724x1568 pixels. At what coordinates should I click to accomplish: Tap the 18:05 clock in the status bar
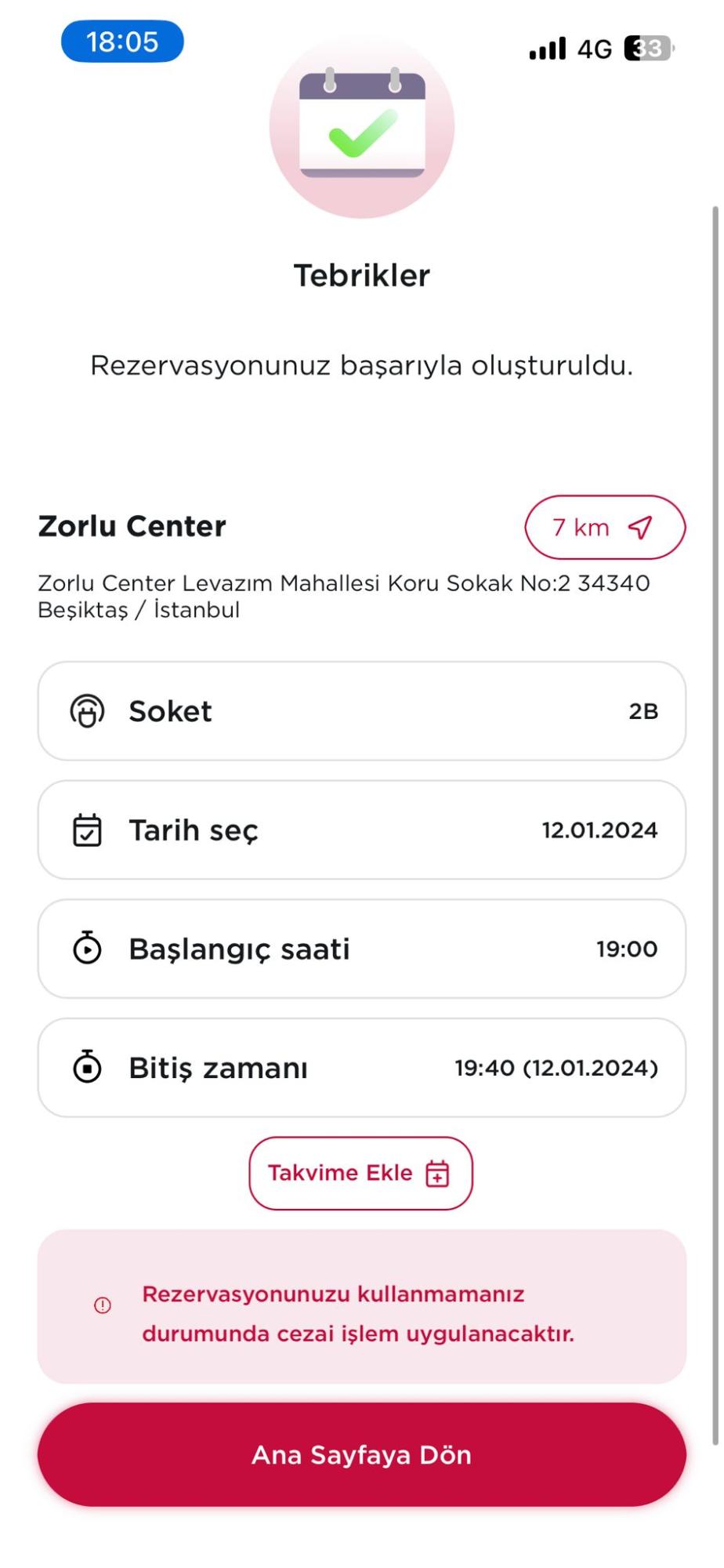[x=123, y=42]
